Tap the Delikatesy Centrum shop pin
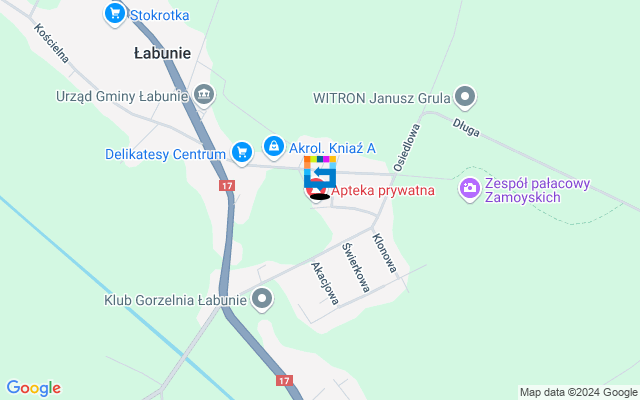Viewport: 640px width, 400px height. pyautogui.click(x=241, y=153)
